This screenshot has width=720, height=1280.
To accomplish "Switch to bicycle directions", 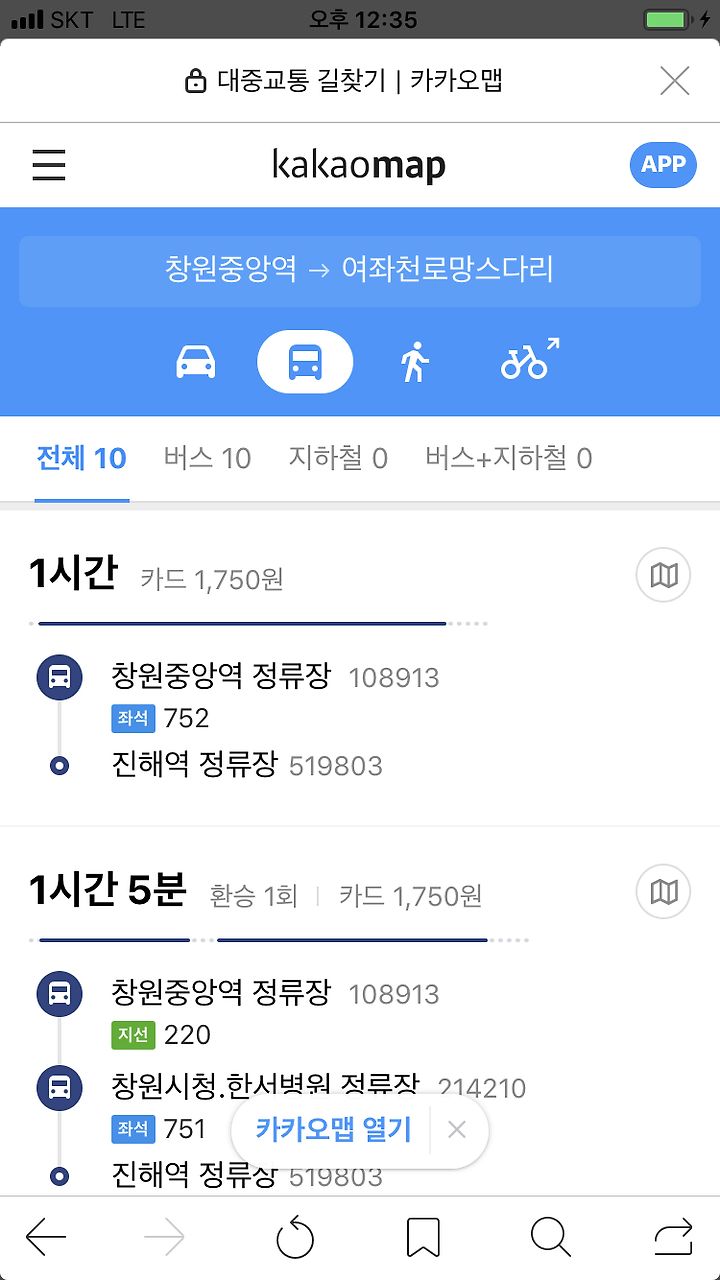I will click(529, 360).
